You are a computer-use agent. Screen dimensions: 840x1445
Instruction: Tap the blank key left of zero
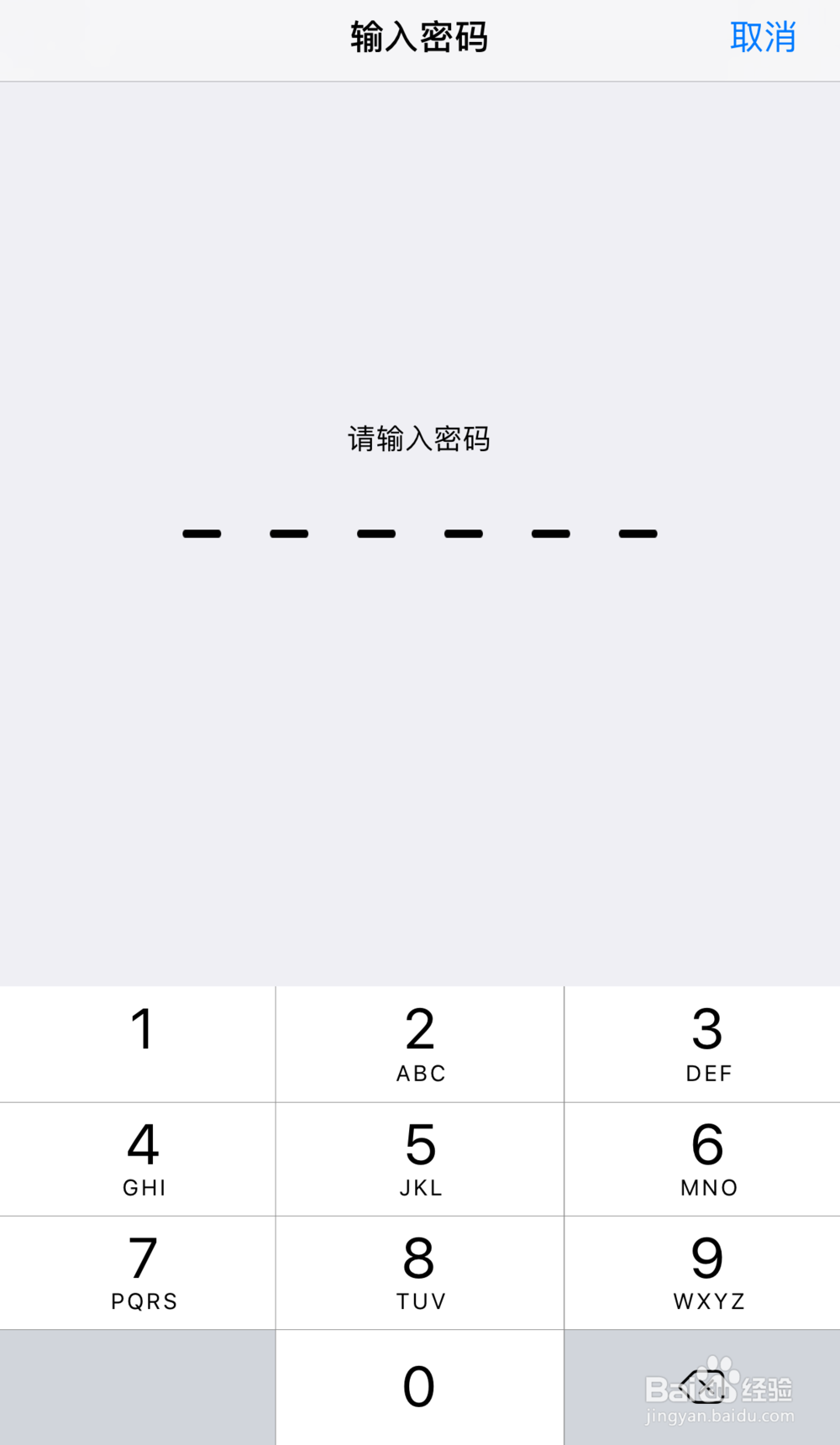[137, 1385]
